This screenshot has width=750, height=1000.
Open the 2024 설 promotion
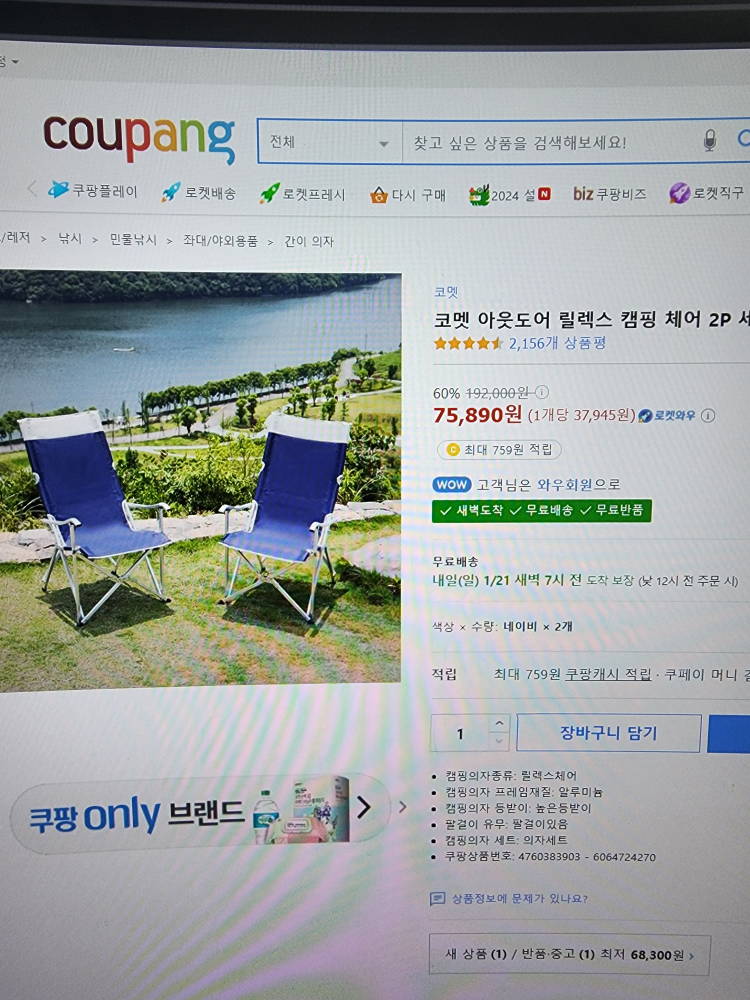509,195
